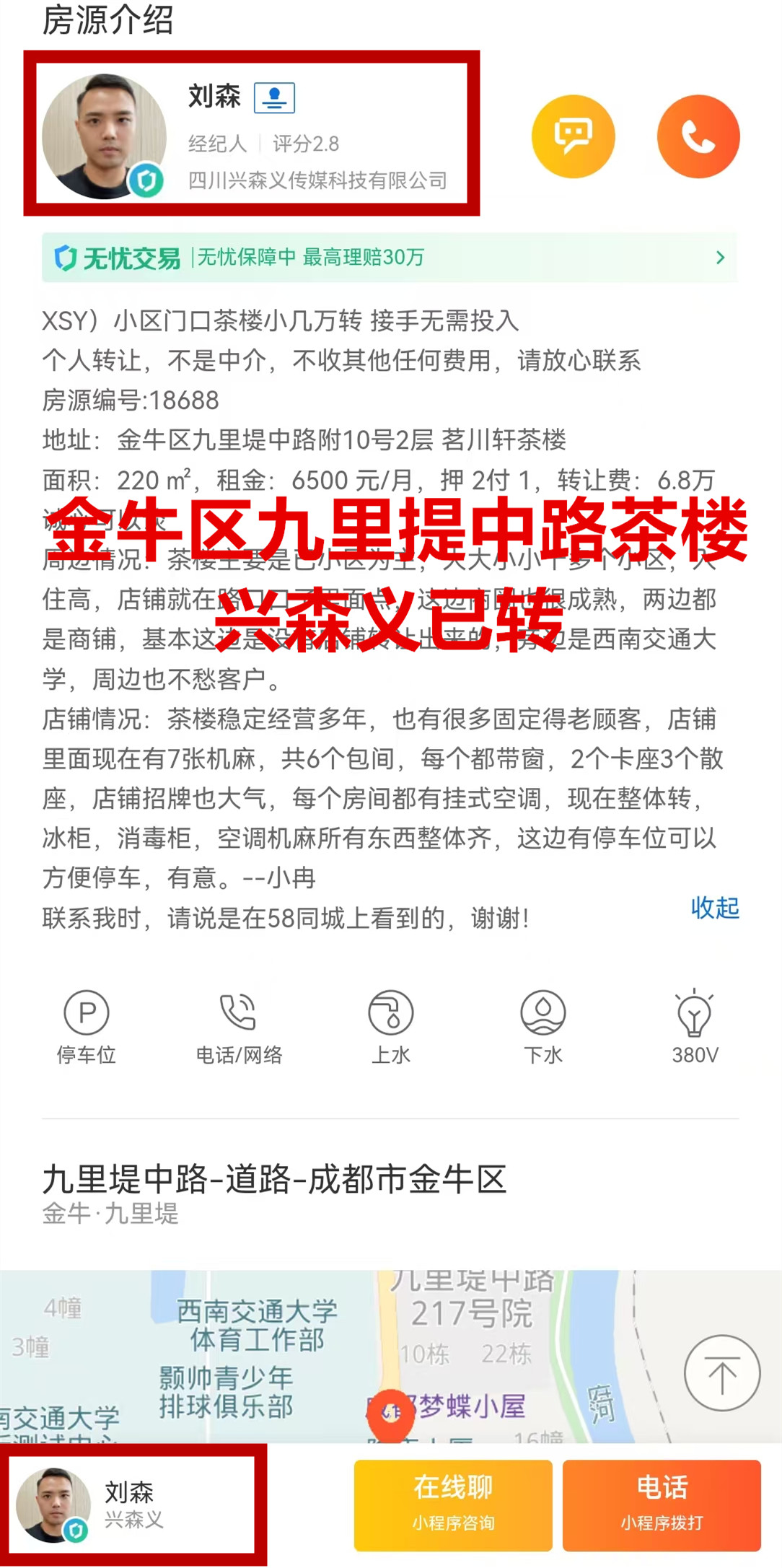Tap the 电话 小程序拨打 button
This screenshot has height=1568, width=782.
tap(662, 1505)
